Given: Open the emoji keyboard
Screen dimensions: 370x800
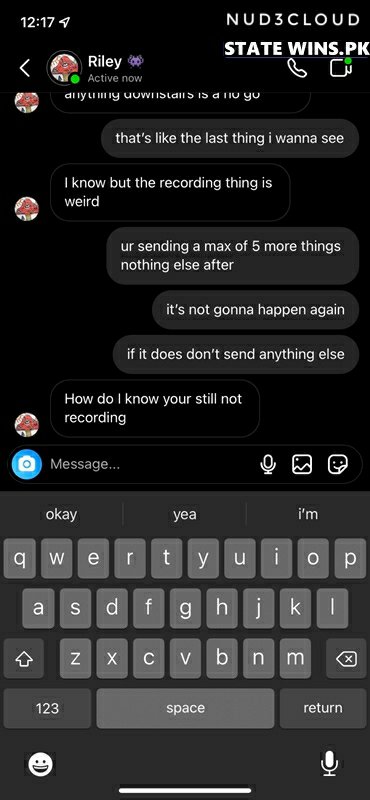Looking at the screenshot, I should click(40, 764).
